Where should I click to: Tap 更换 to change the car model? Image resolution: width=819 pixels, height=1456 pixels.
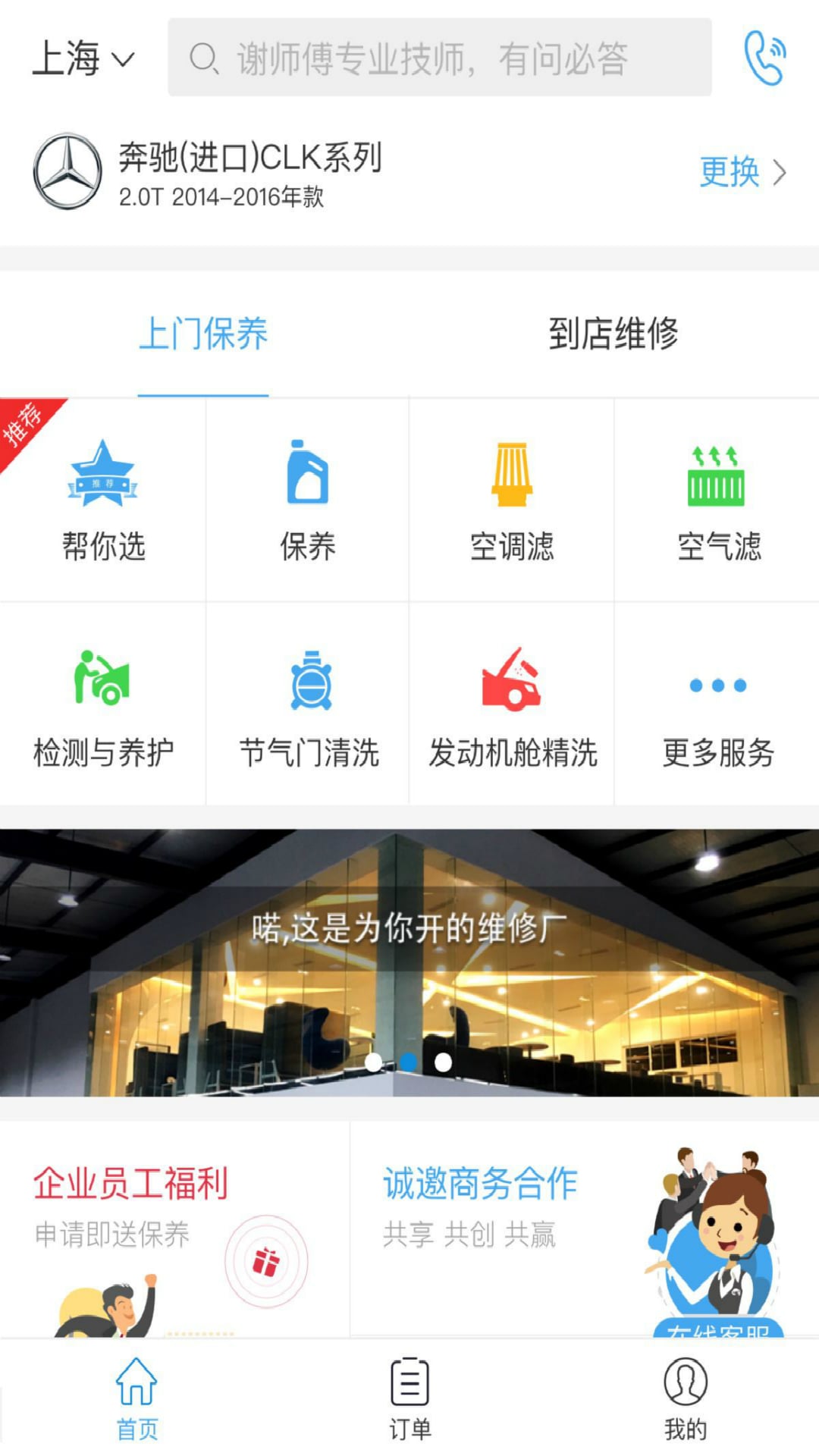pos(742,172)
